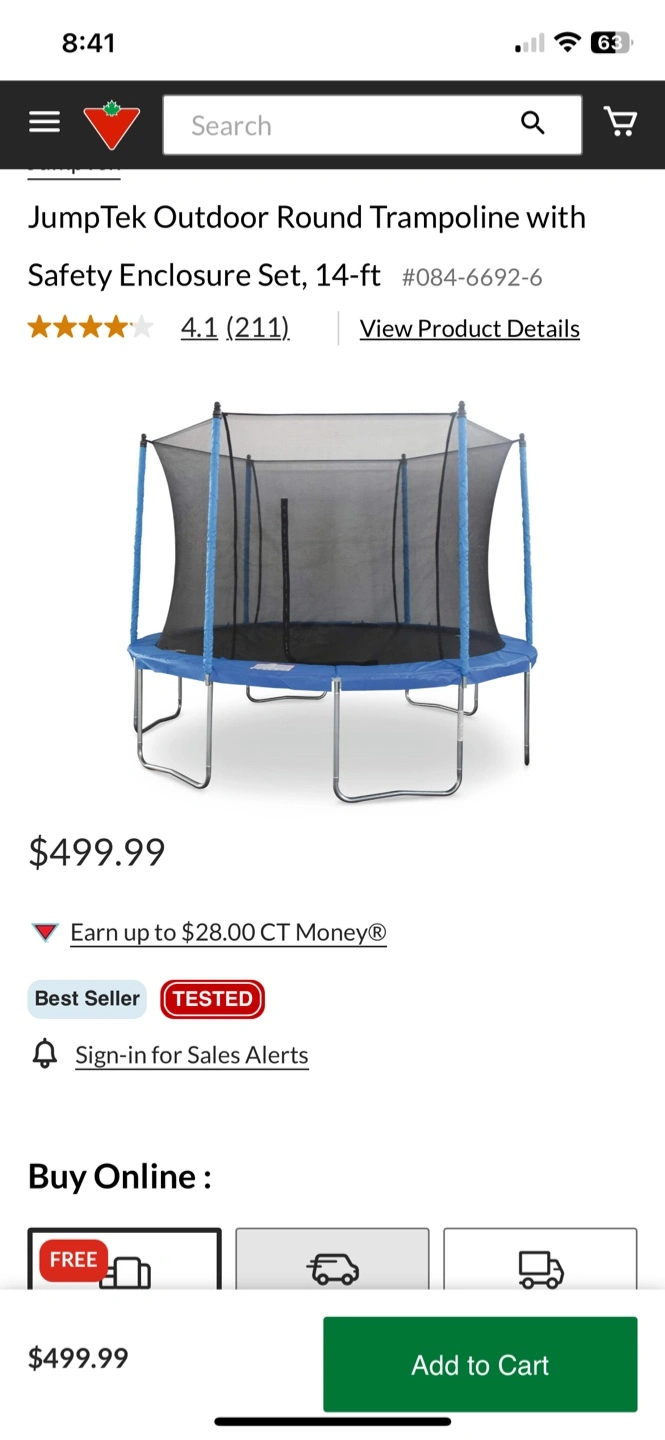Select the FREE pickup buy option
Screen dimensions: 665x1440
tap(124, 1261)
